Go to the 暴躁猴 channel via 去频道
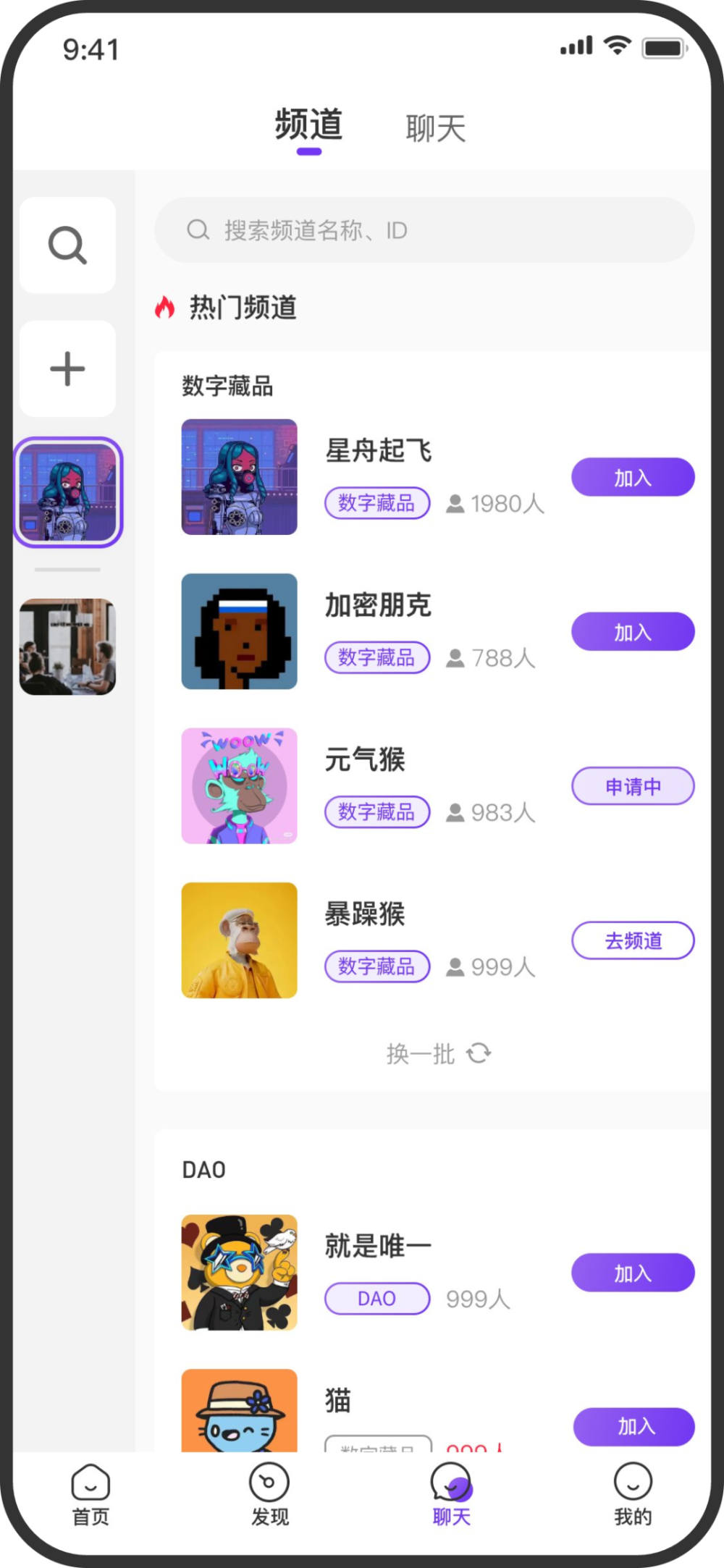 (633, 940)
